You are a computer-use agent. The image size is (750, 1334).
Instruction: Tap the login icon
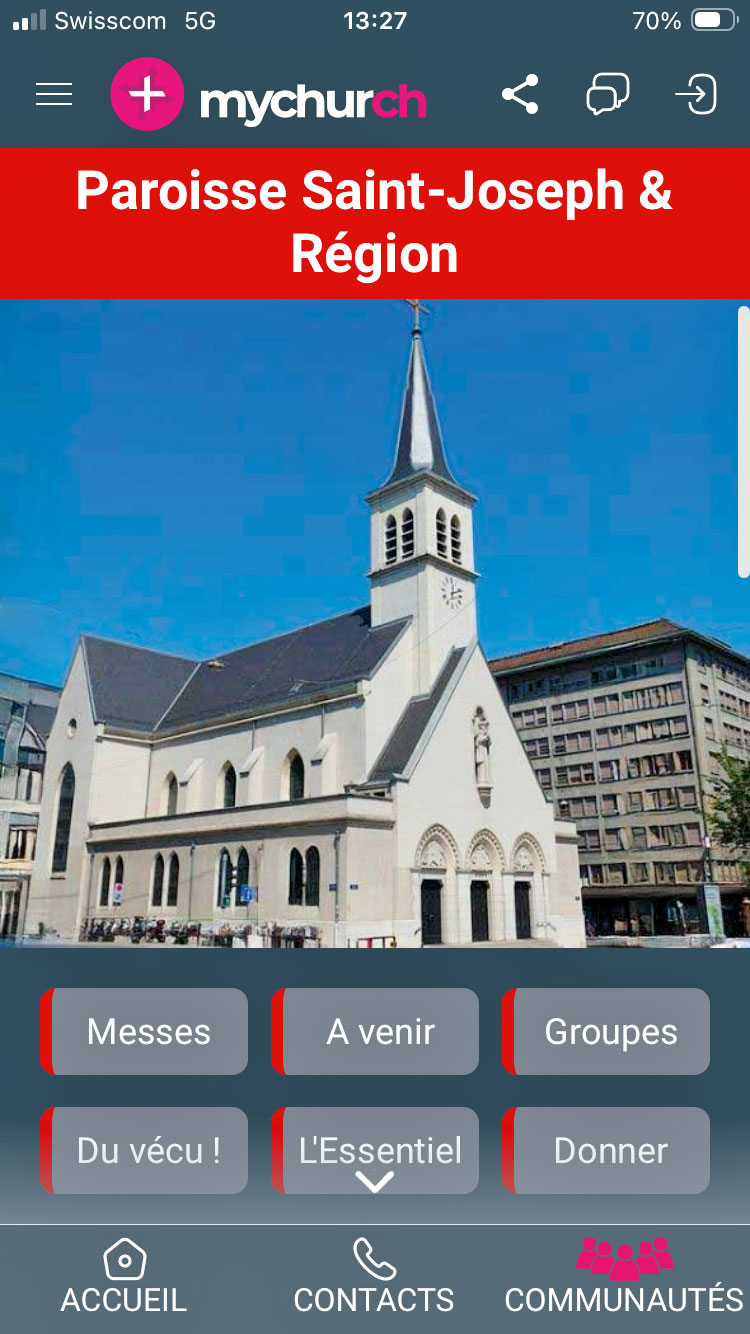696,95
